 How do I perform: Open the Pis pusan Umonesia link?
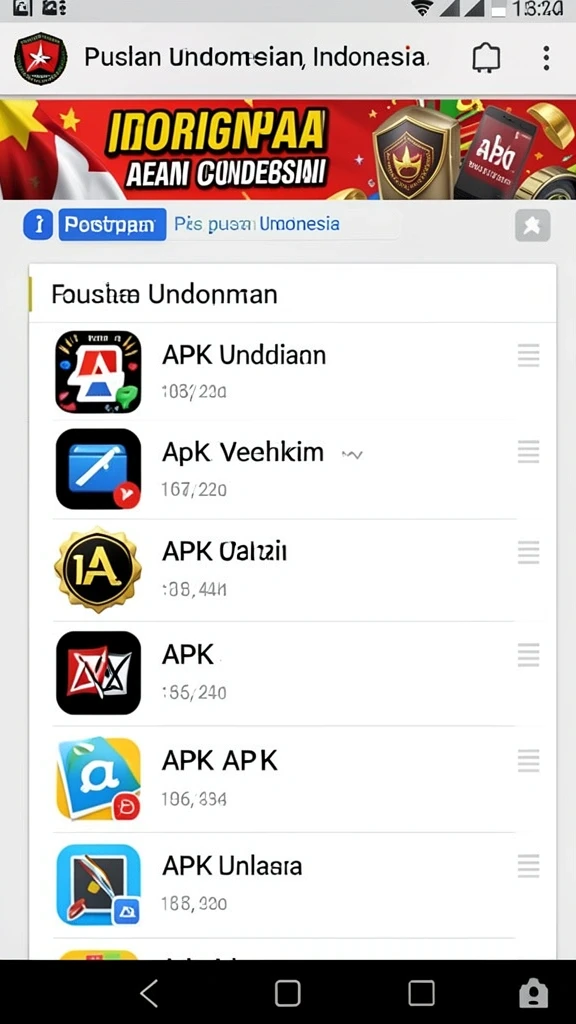257,224
